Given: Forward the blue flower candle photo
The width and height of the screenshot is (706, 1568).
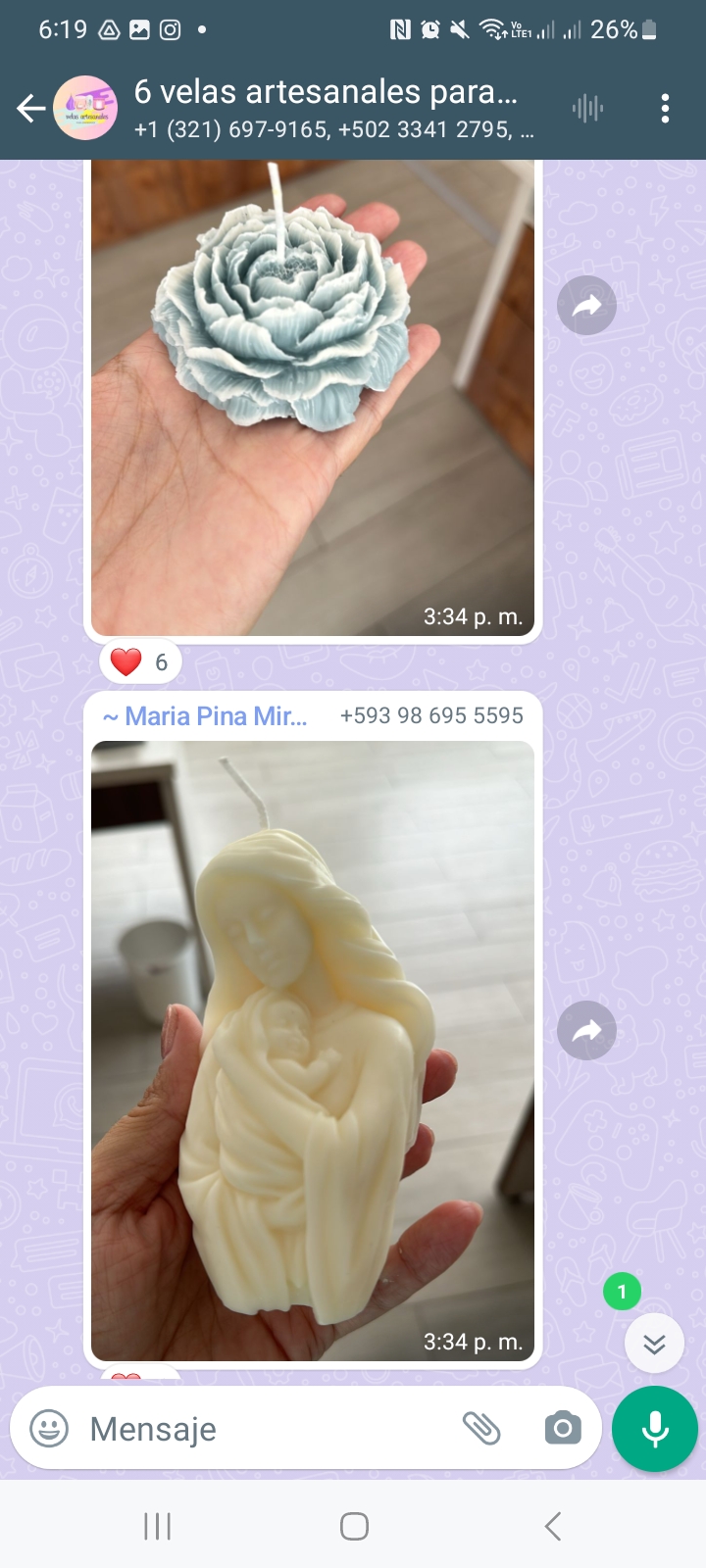Looking at the screenshot, I should coord(586,306).
